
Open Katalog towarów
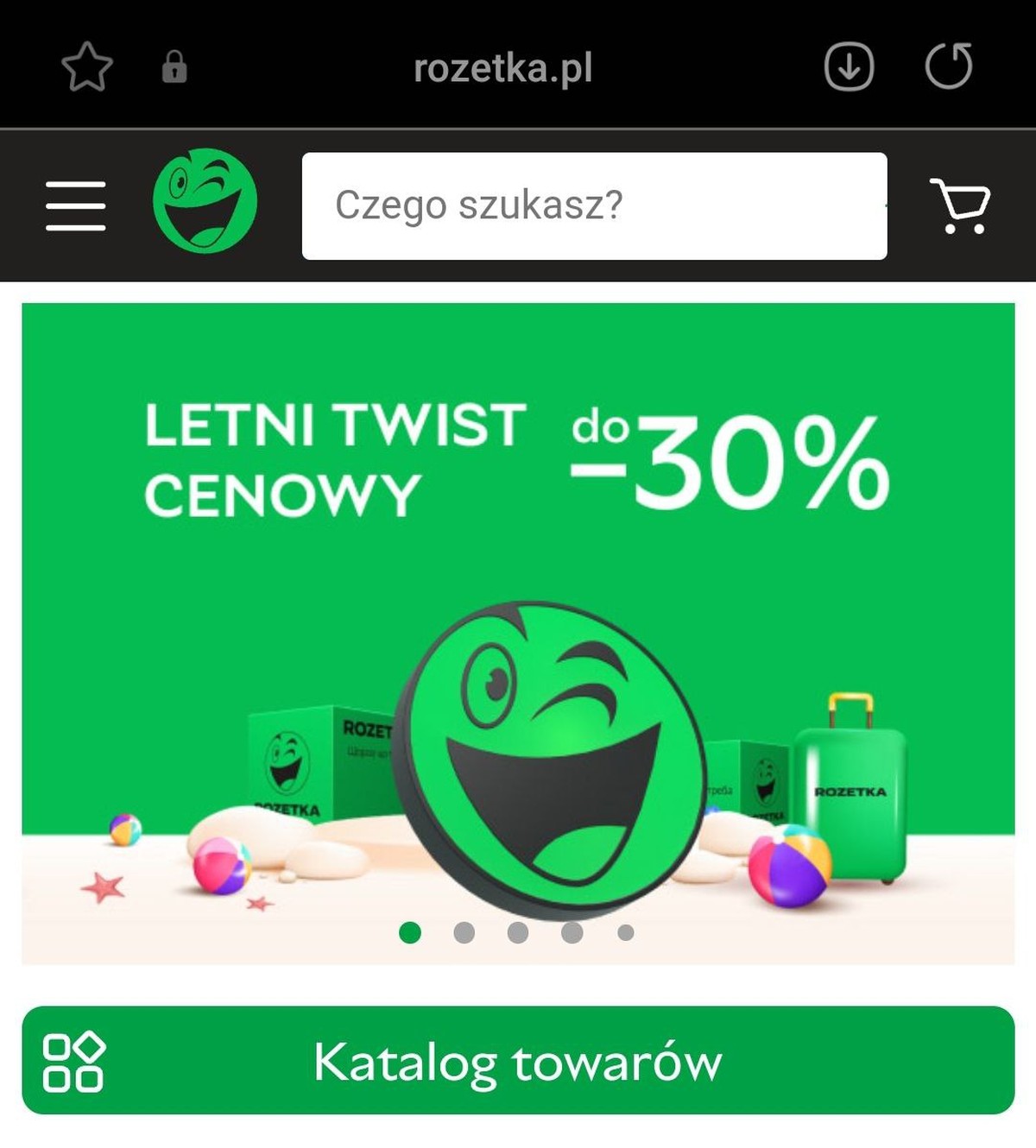[x=518, y=1061]
